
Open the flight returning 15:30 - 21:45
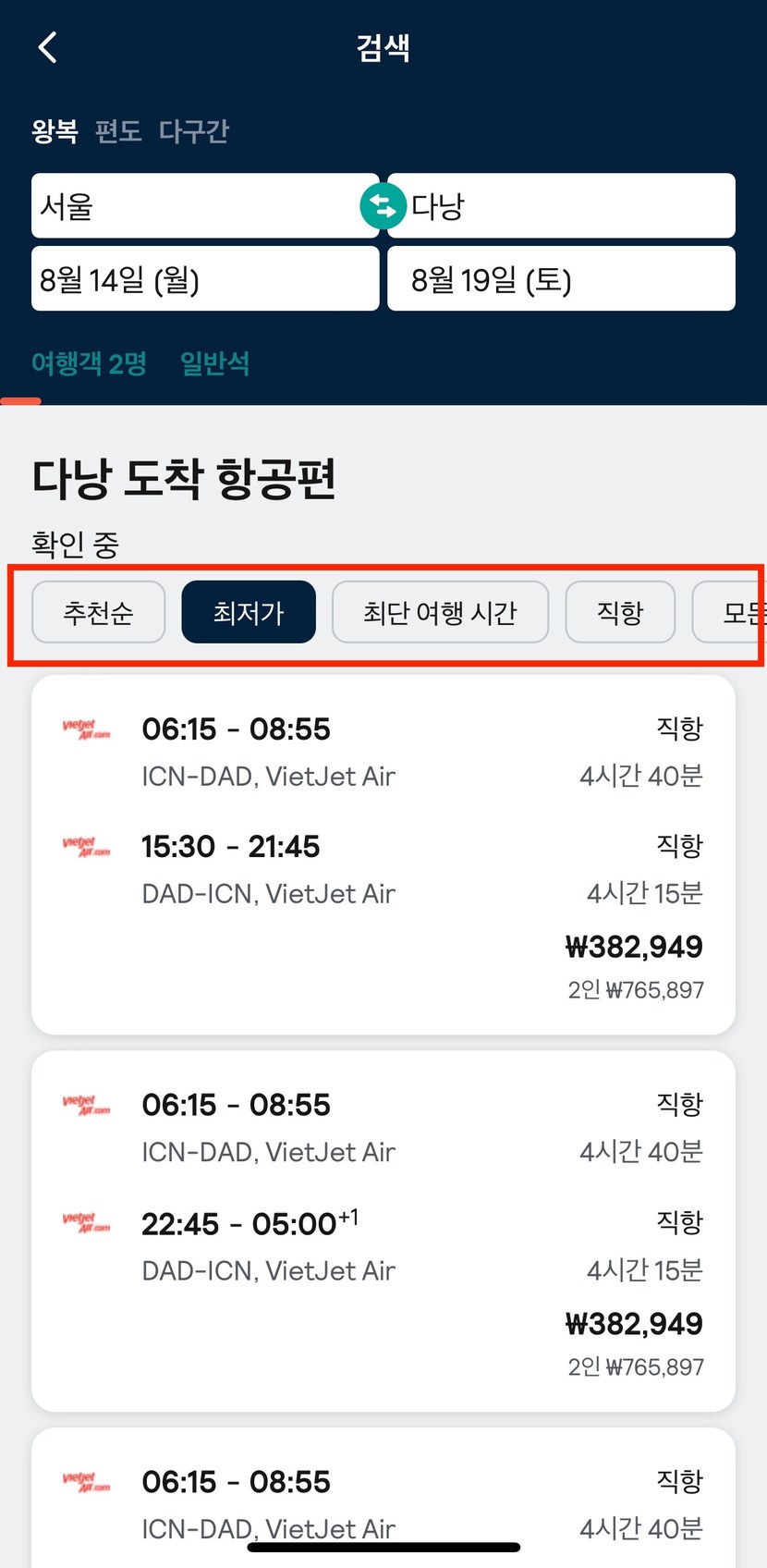tap(383, 855)
